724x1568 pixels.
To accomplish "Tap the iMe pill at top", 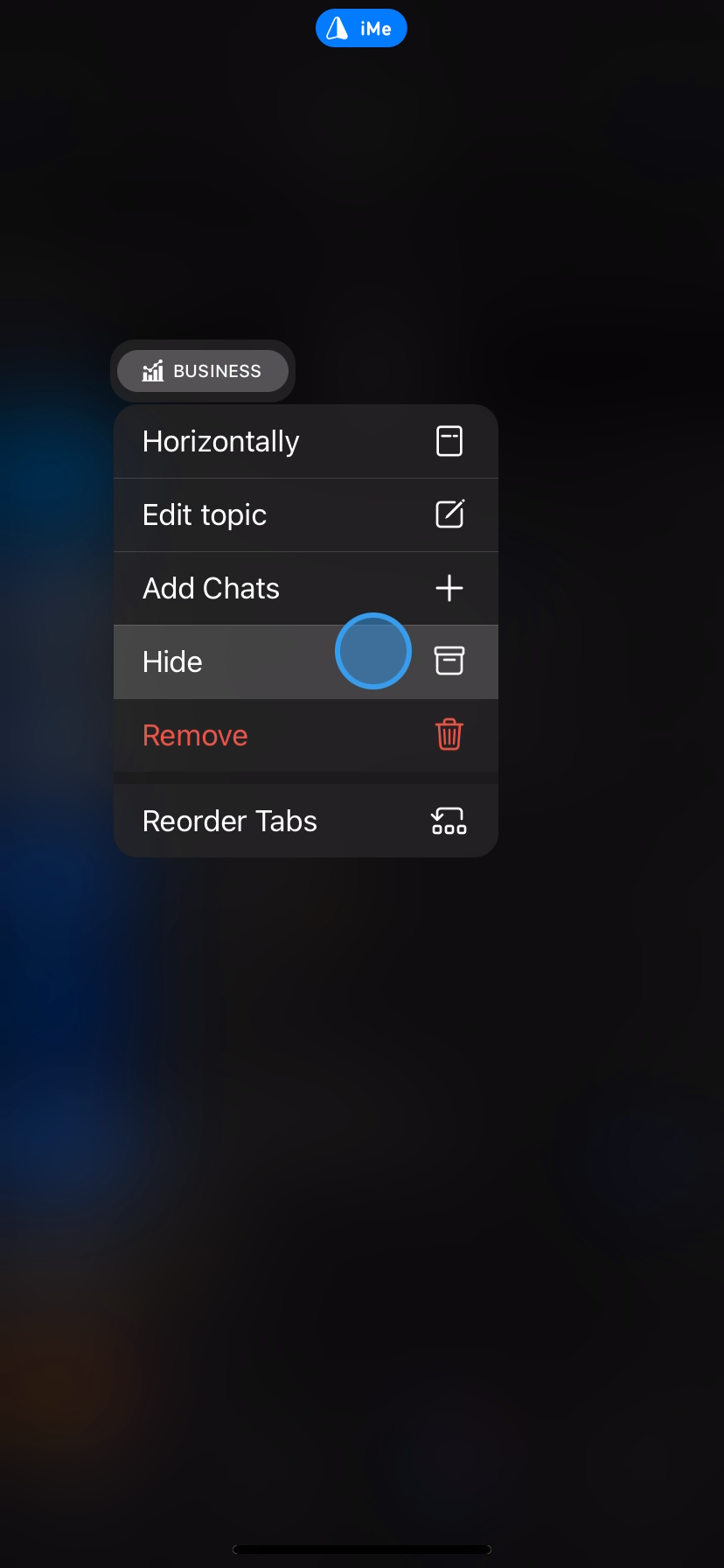I will point(361,28).
